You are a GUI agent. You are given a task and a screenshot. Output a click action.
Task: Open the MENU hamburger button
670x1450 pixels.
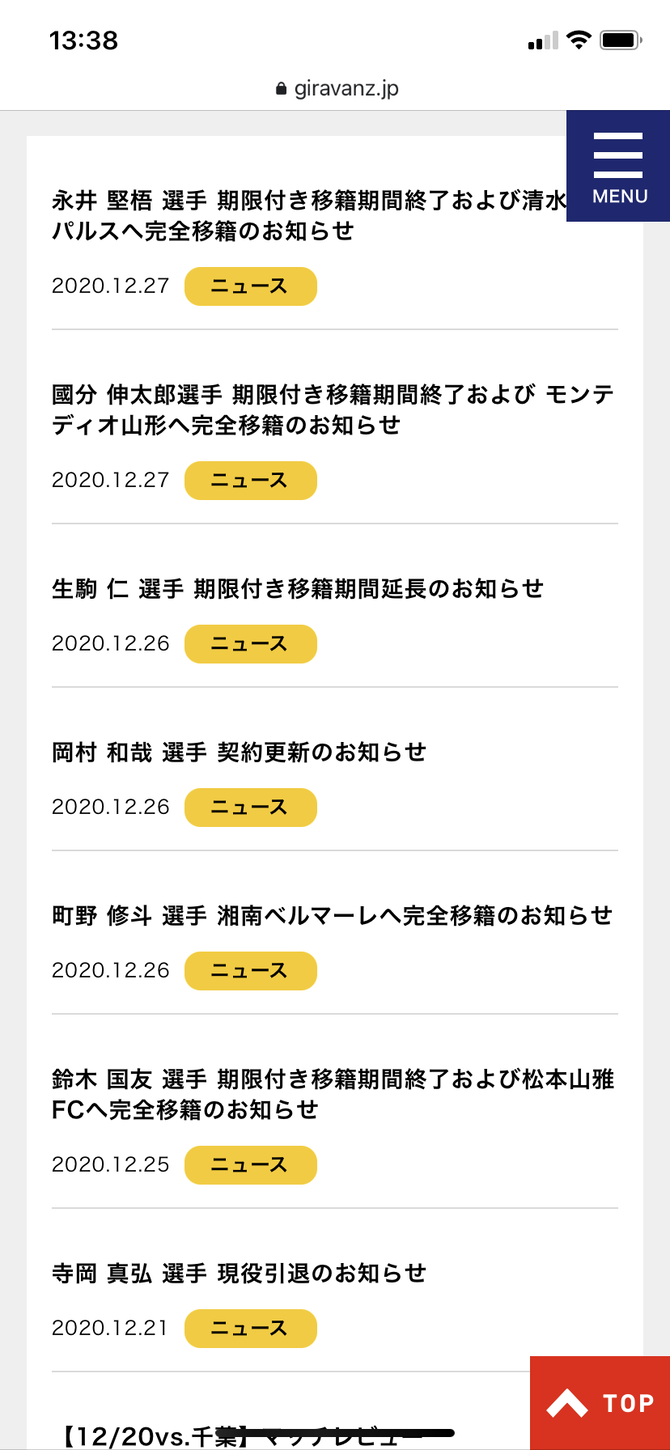click(x=618, y=166)
